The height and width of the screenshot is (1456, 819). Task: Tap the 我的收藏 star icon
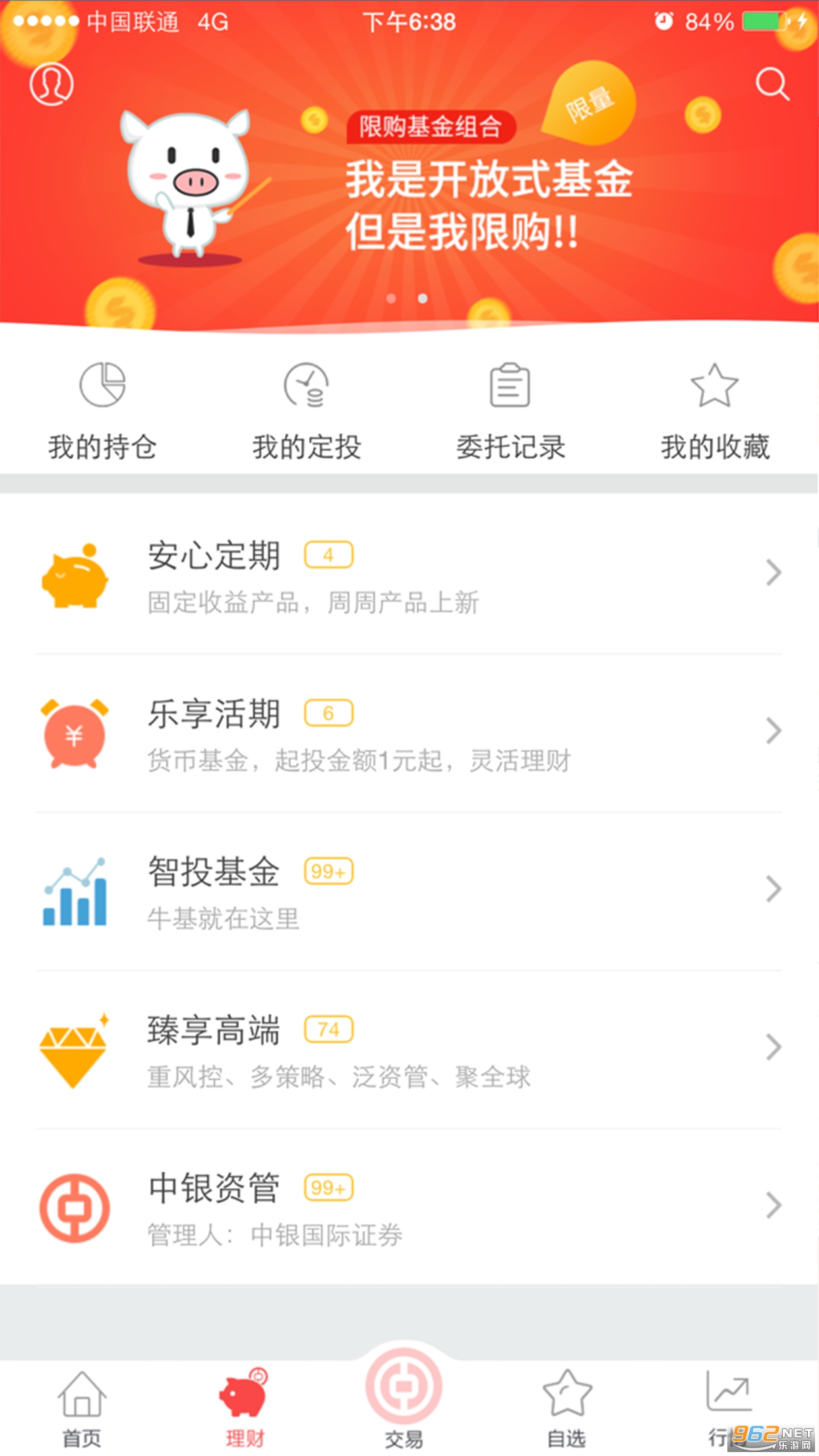tap(714, 386)
